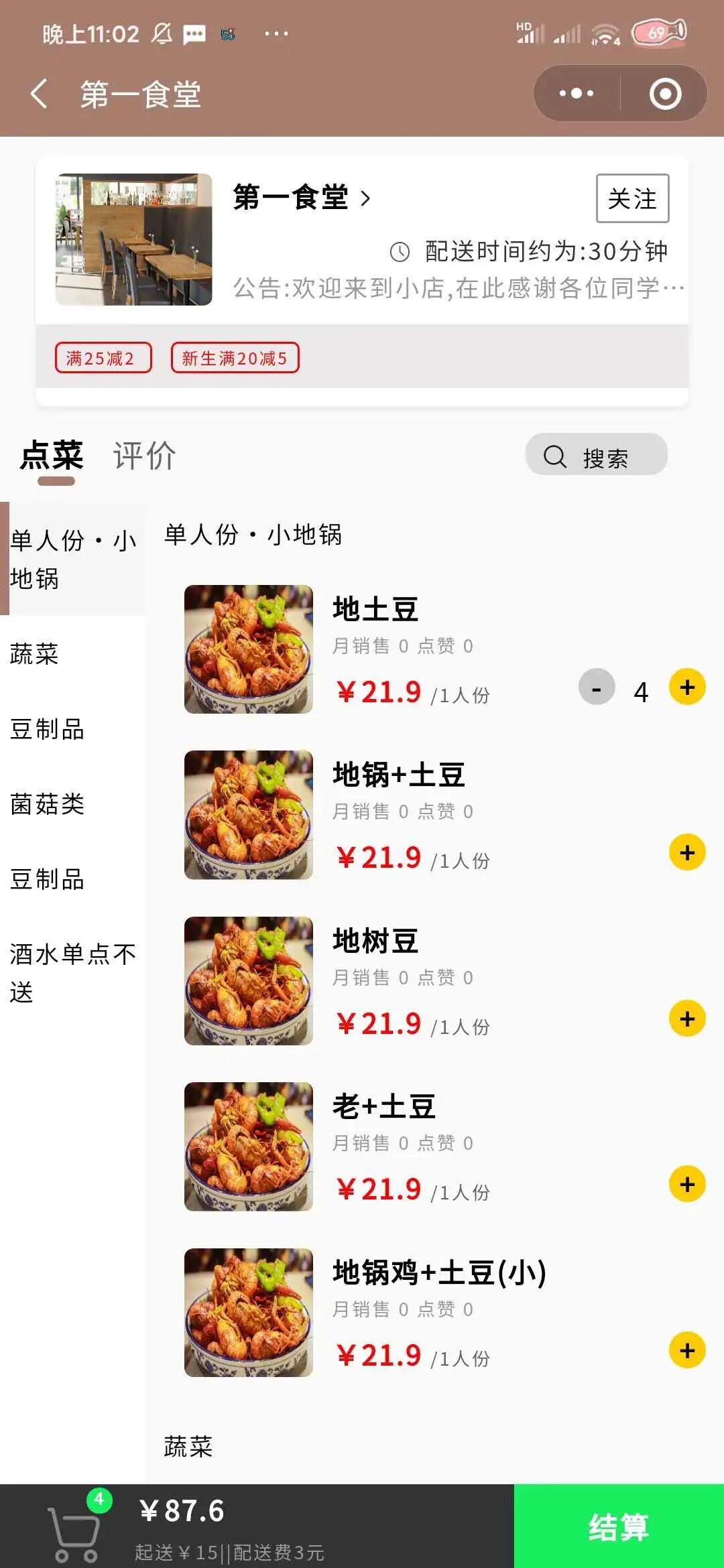Switch to the 评价 tab
This screenshot has height=1568, width=724.
[x=144, y=456]
